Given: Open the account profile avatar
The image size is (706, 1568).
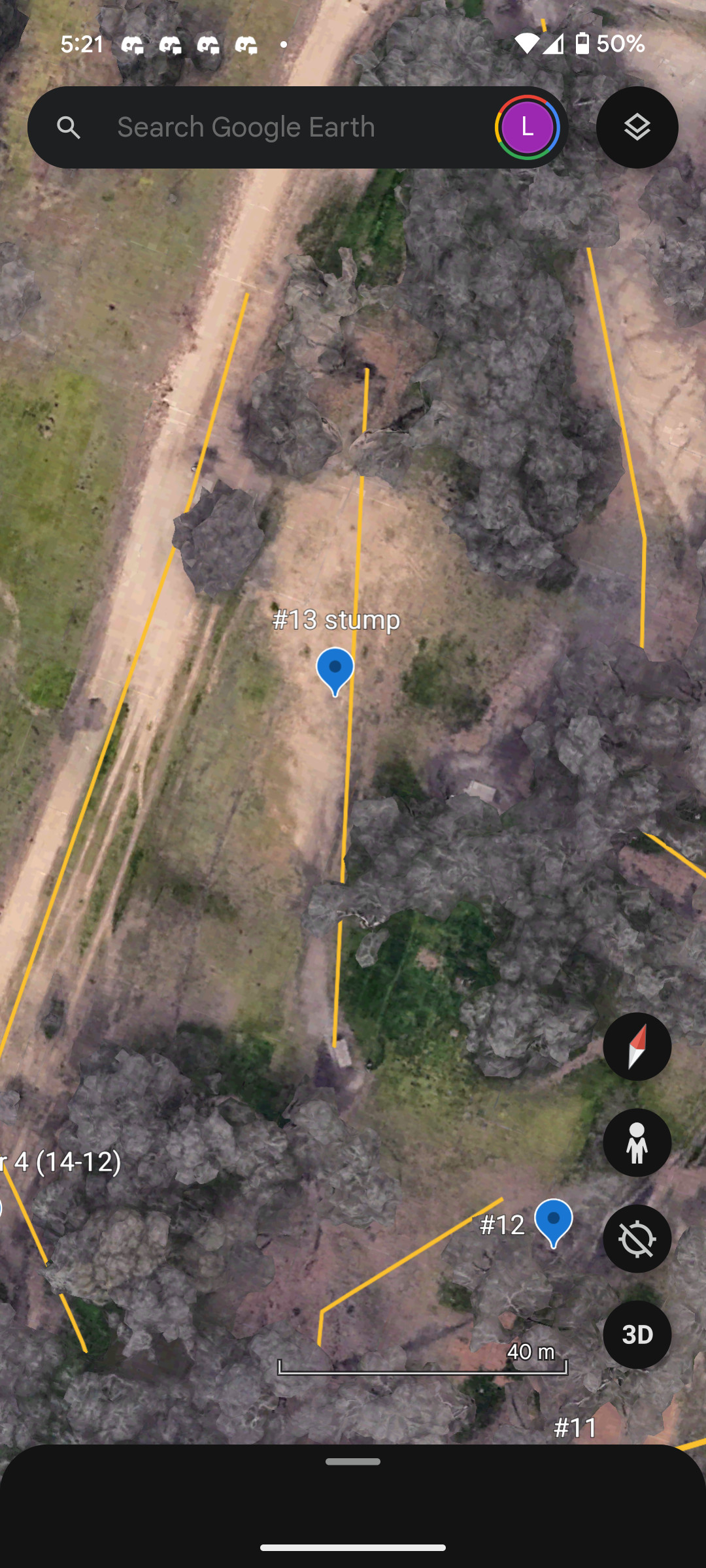Looking at the screenshot, I should click(527, 127).
